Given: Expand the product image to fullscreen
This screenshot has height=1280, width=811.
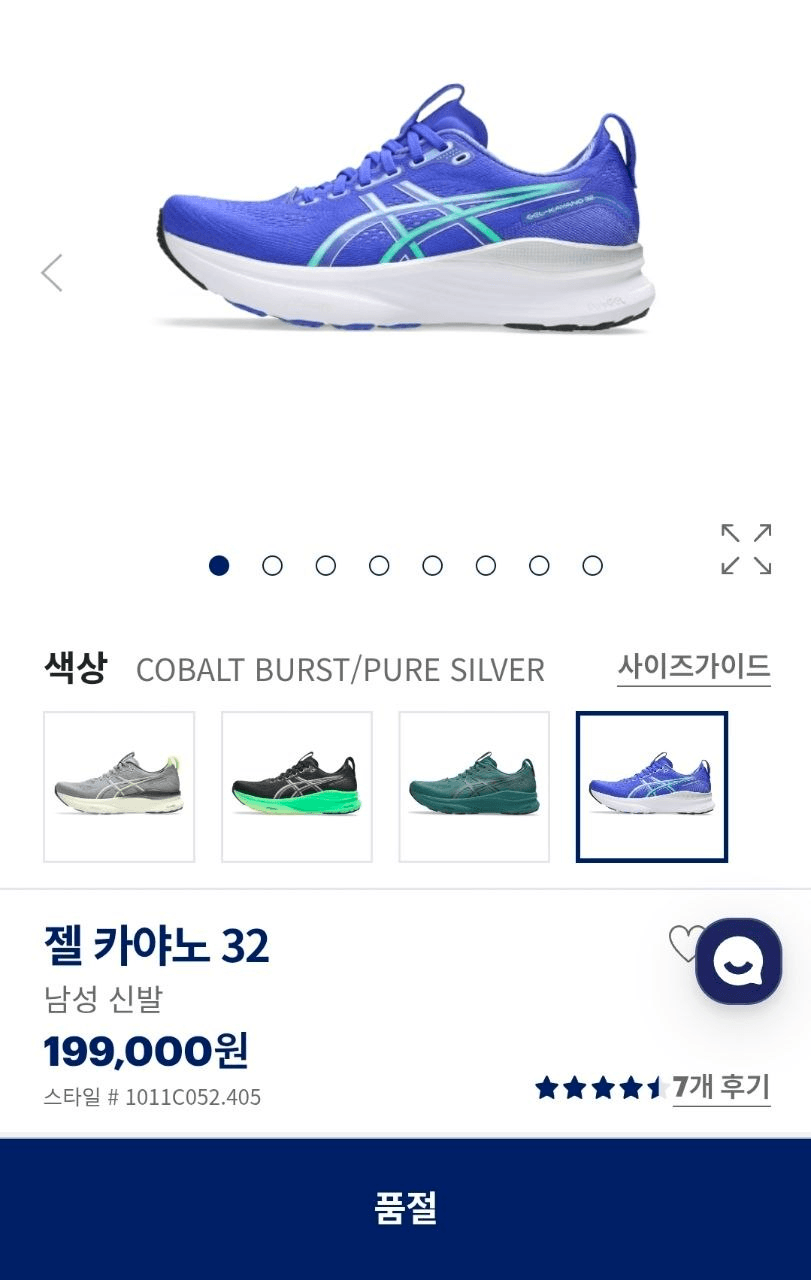Looking at the screenshot, I should (746, 549).
